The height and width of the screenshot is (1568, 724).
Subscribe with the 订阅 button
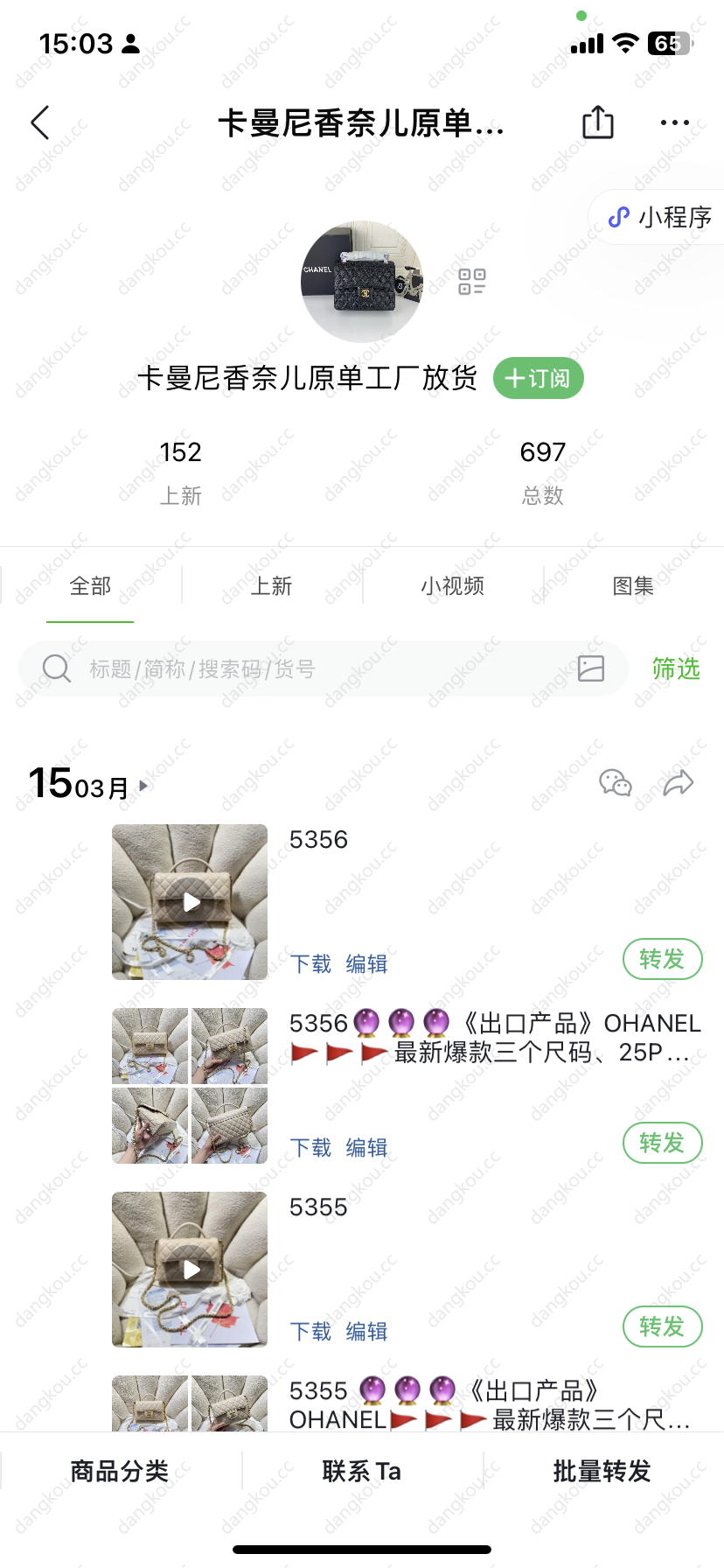[538, 378]
